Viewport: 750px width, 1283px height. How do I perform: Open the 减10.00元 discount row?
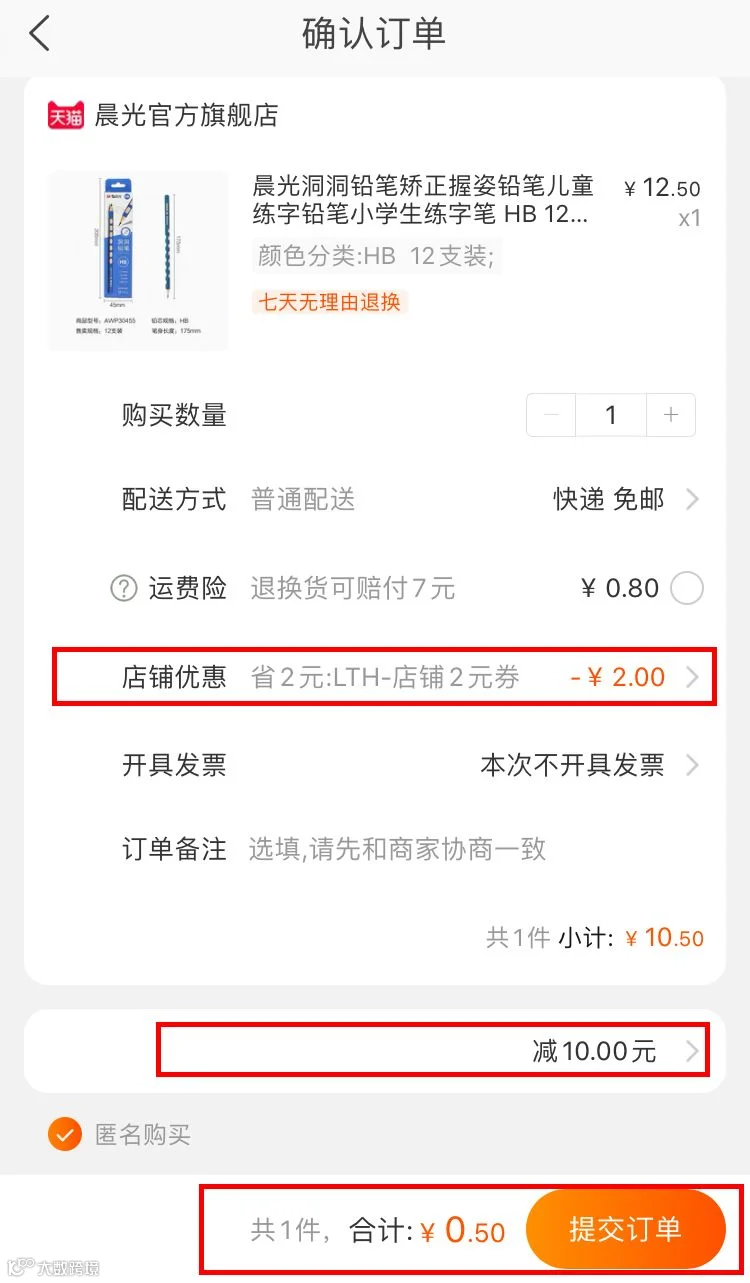pyautogui.click(x=433, y=1050)
